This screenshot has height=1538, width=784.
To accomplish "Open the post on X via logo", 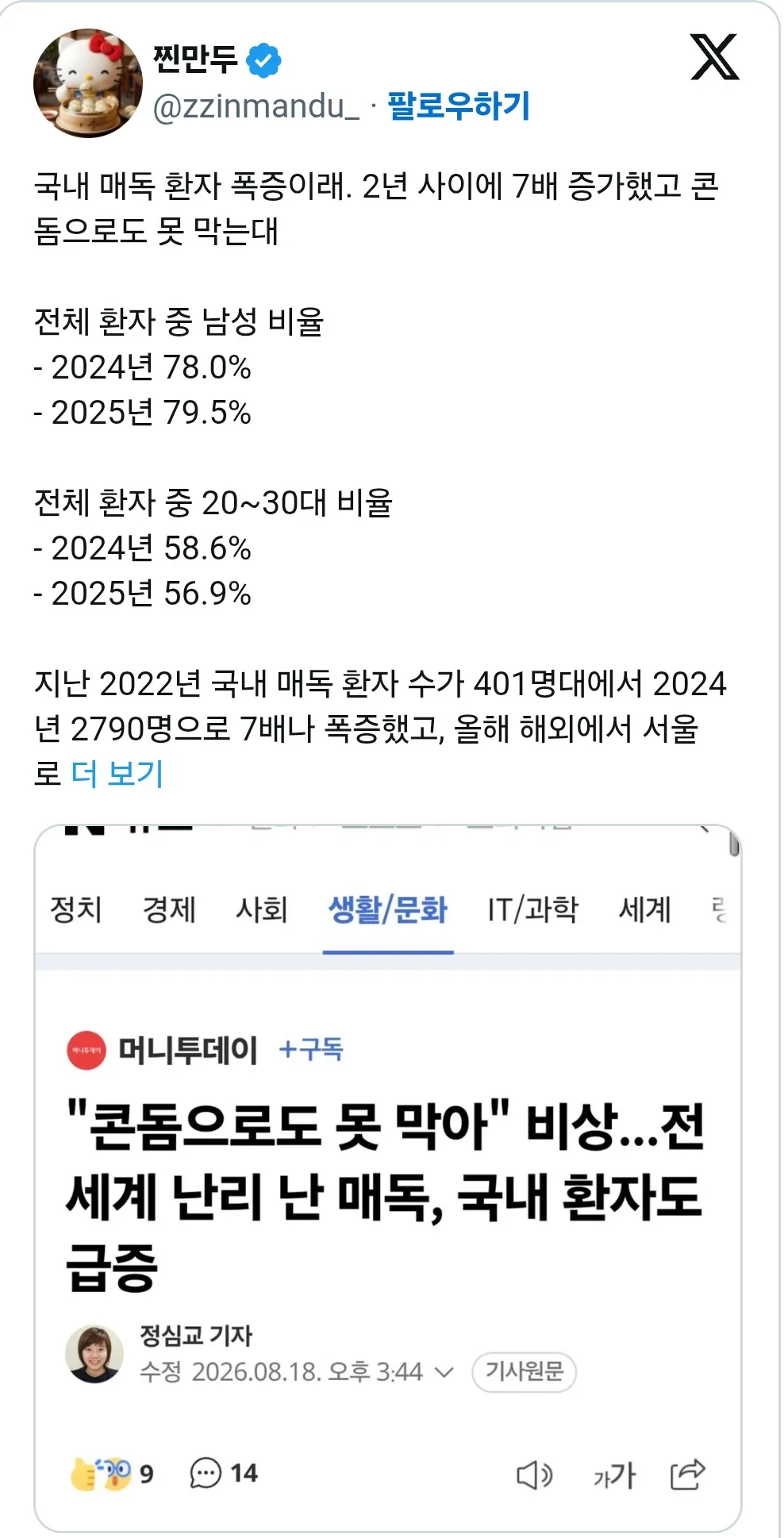I will 714,57.
